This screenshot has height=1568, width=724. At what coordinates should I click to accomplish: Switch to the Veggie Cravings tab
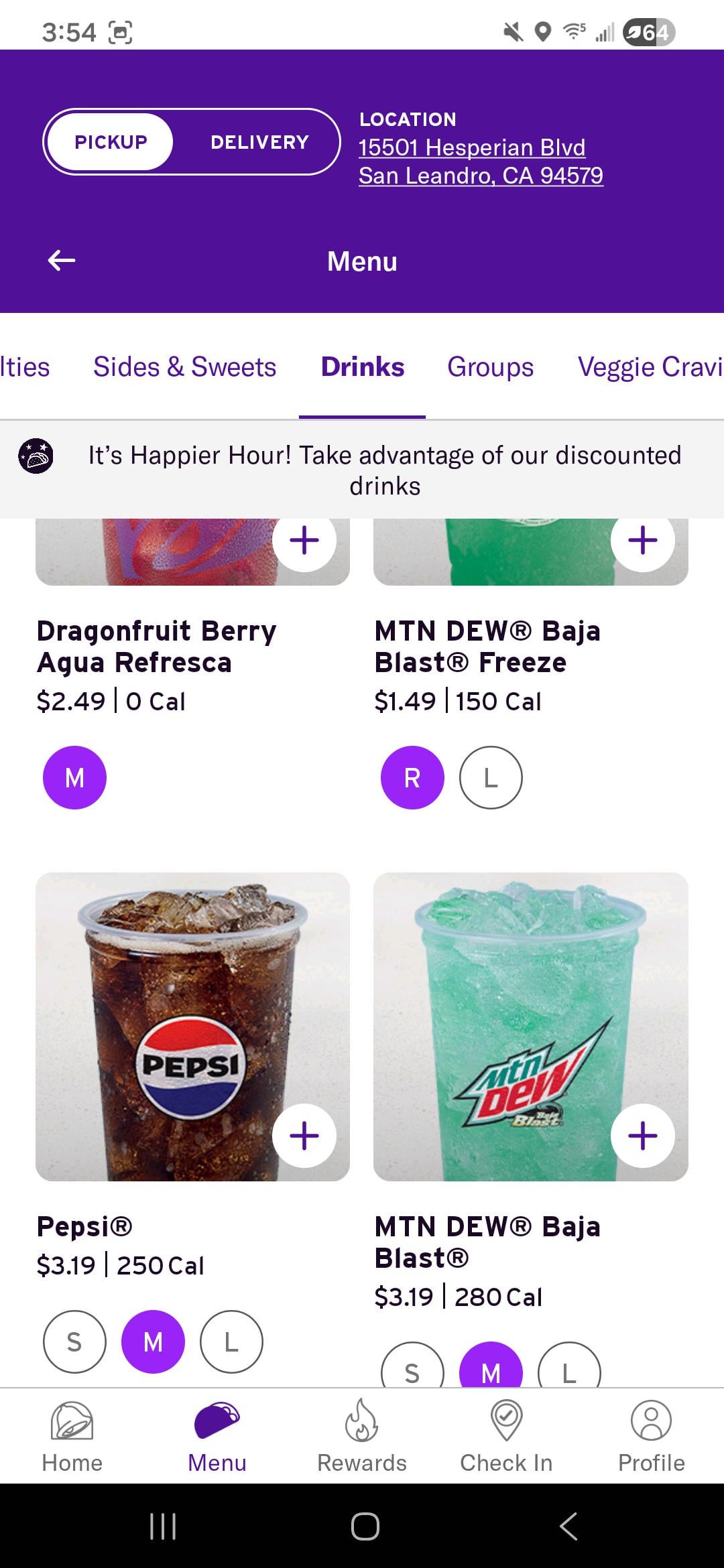pos(649,367)
